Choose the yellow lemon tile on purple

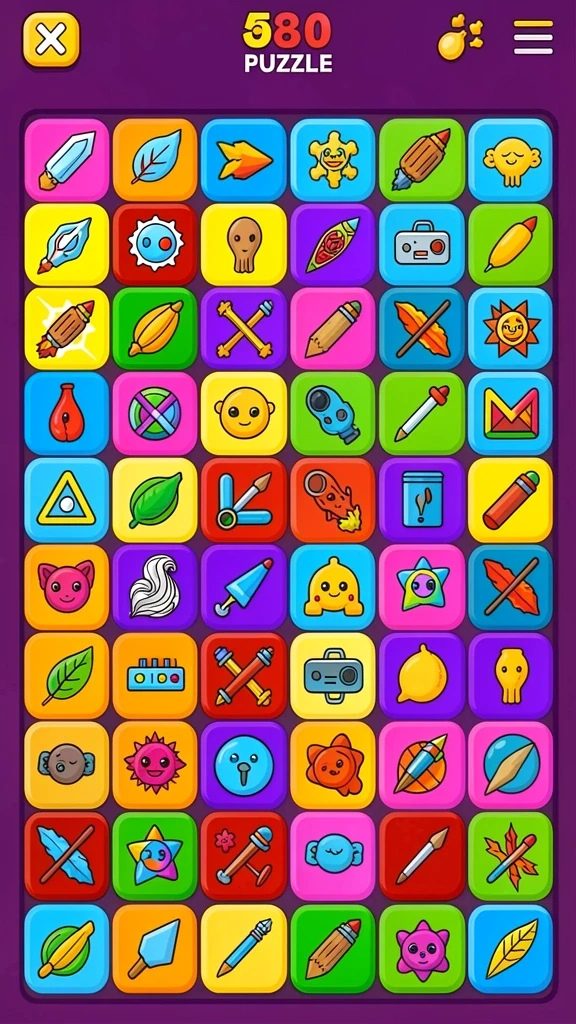coord(422,675)
